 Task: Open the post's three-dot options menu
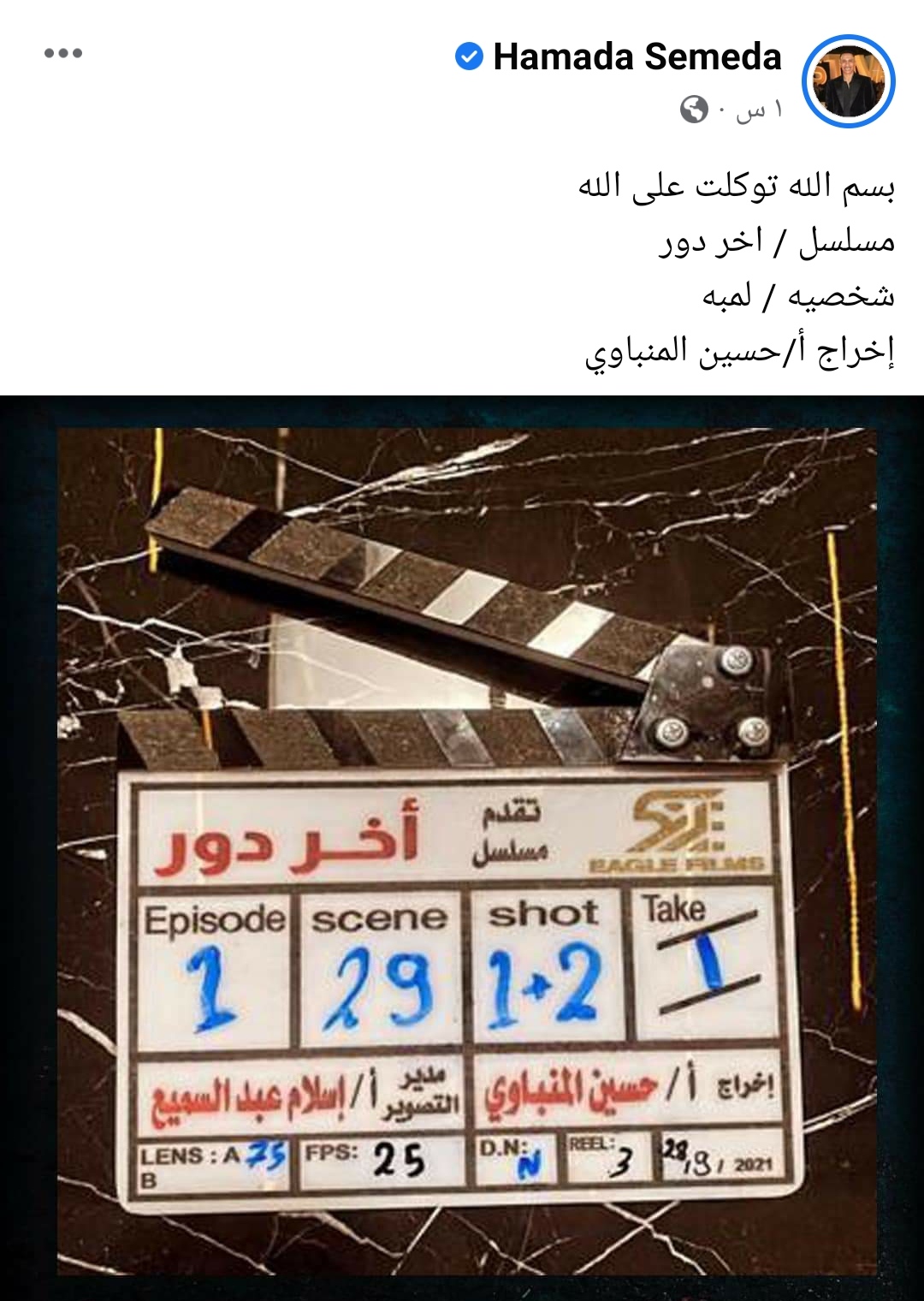[63, 53]
